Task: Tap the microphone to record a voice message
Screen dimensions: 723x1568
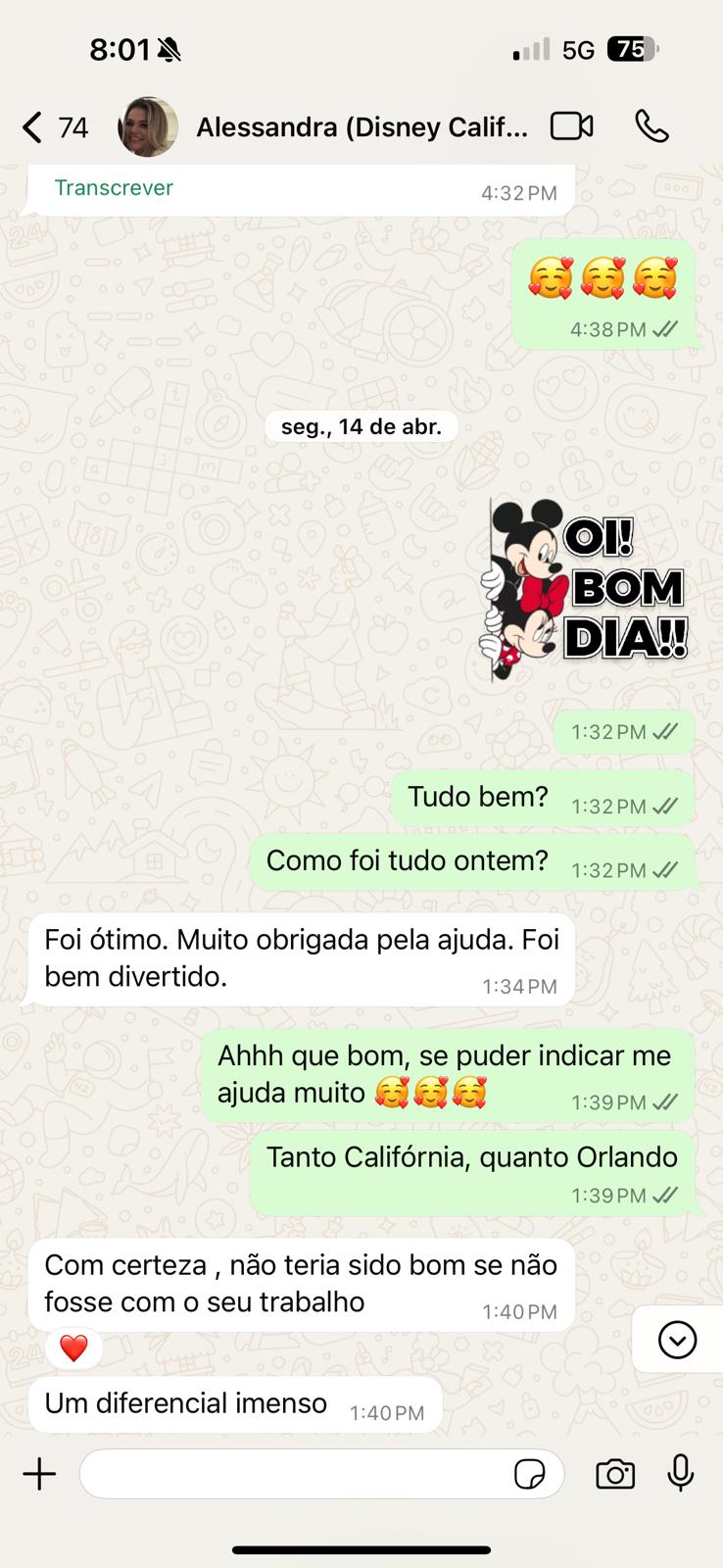Action: [681, 1473]
